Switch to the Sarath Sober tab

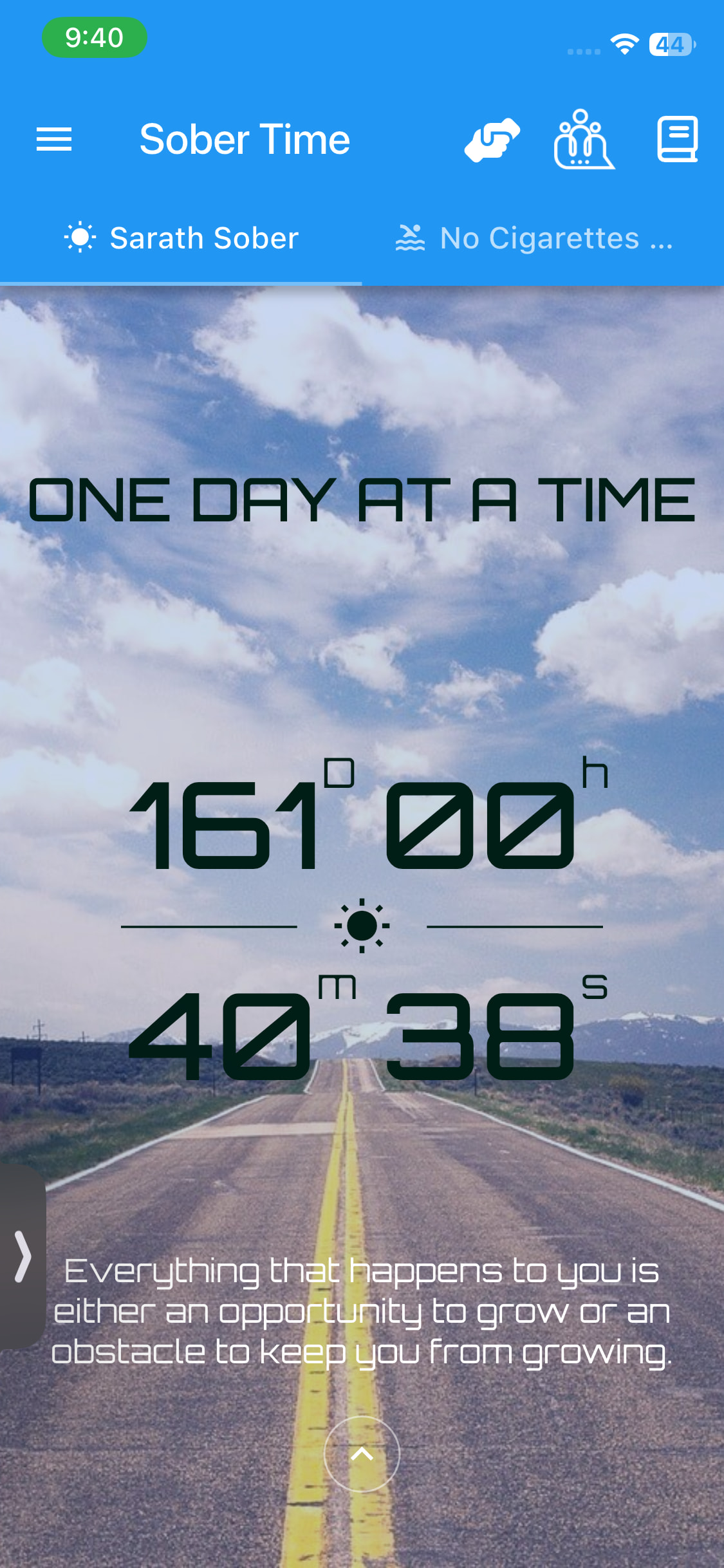pyautogui.click(x=181, y=238)
